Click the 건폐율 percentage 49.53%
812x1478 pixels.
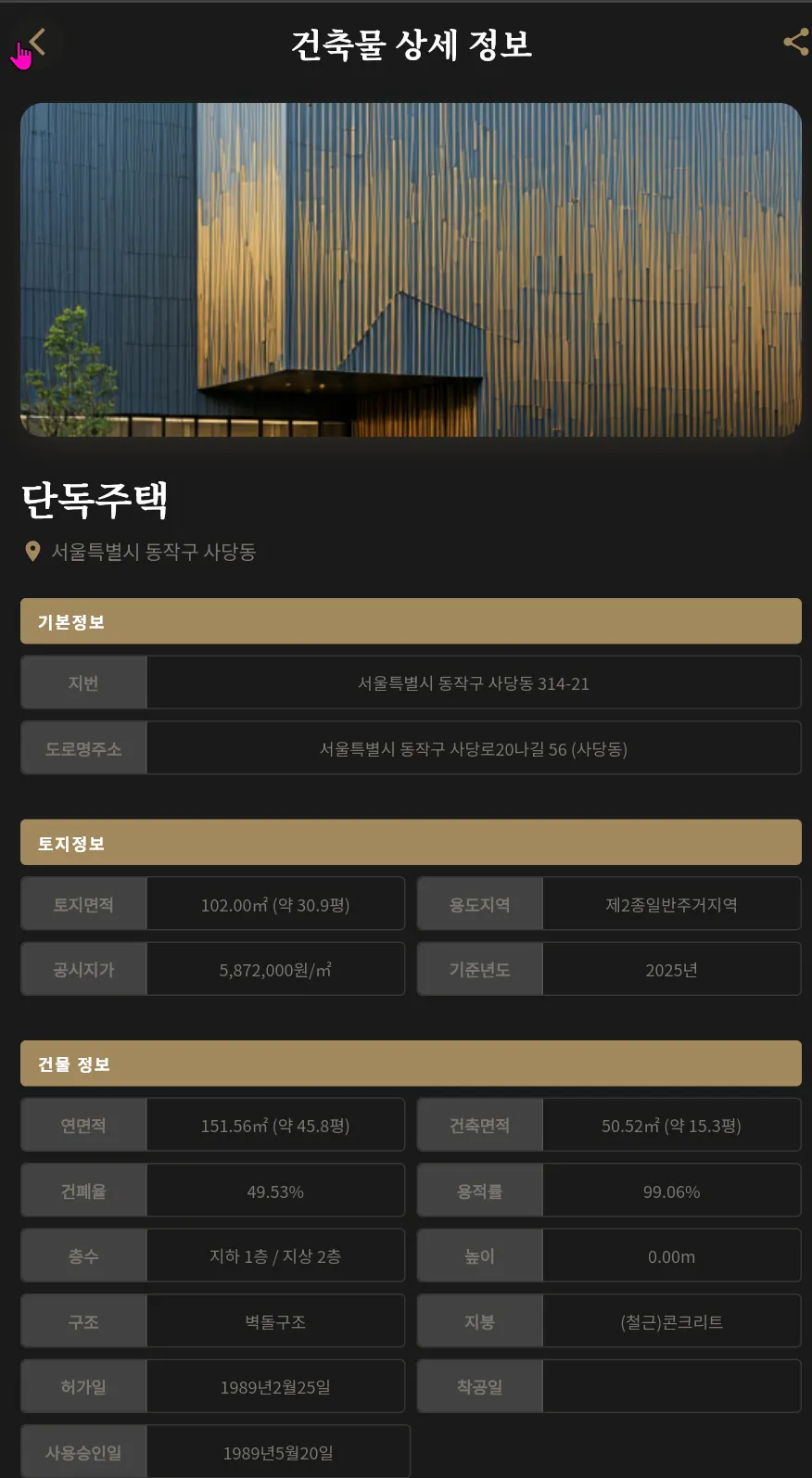tap(275, 1191)
